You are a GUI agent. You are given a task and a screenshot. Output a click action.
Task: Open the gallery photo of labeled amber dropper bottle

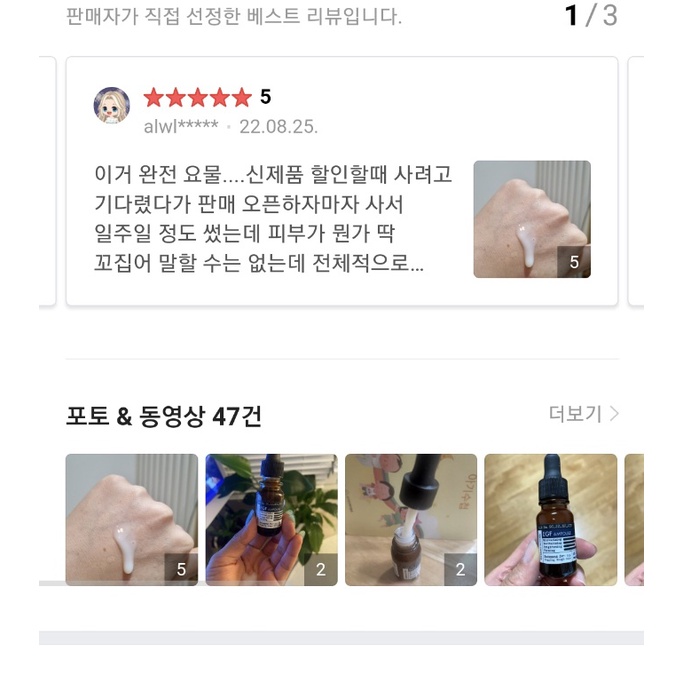pyautogui.click(x=550, y=519)
